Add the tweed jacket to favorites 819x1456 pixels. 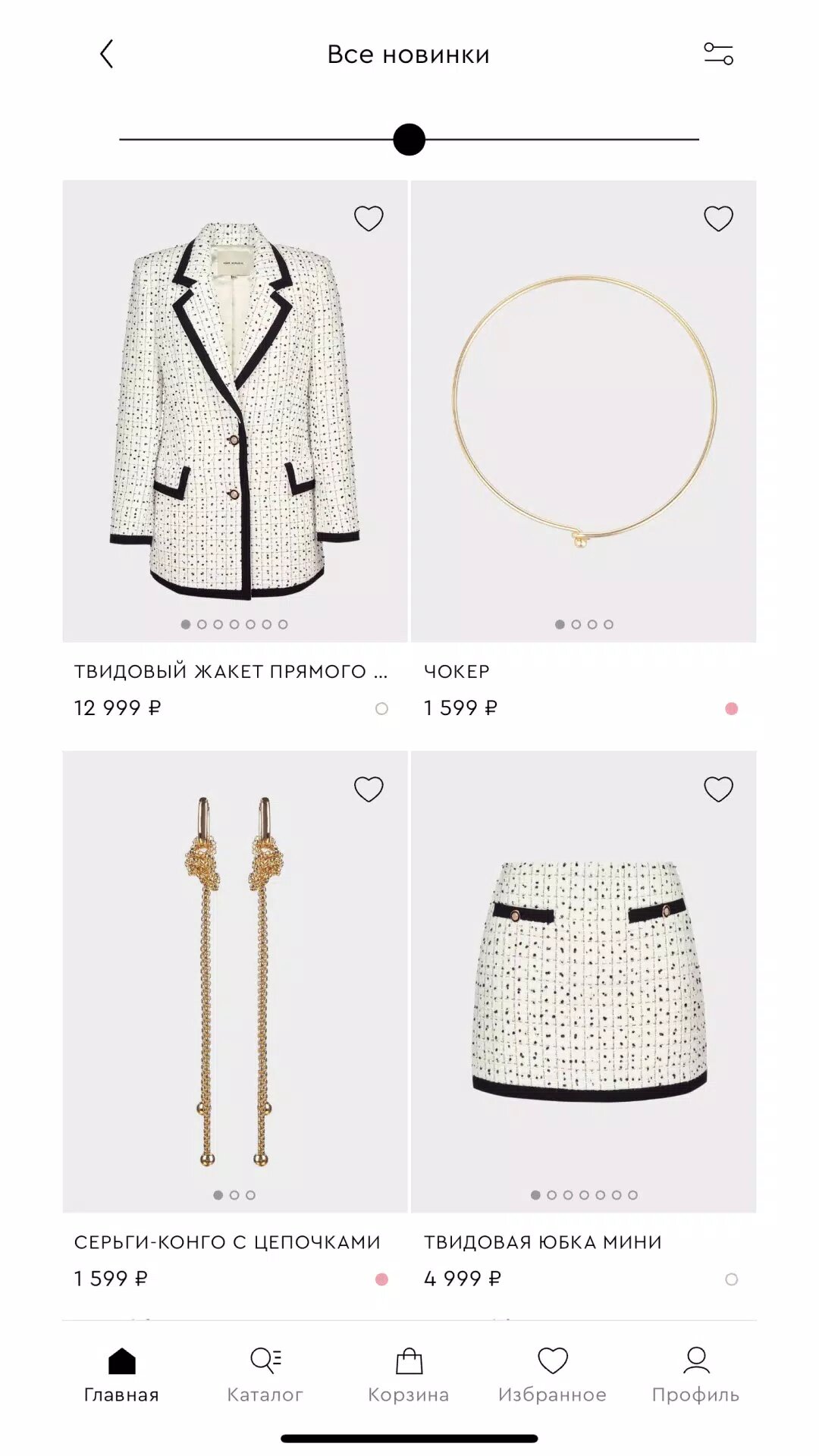[369, 218]
